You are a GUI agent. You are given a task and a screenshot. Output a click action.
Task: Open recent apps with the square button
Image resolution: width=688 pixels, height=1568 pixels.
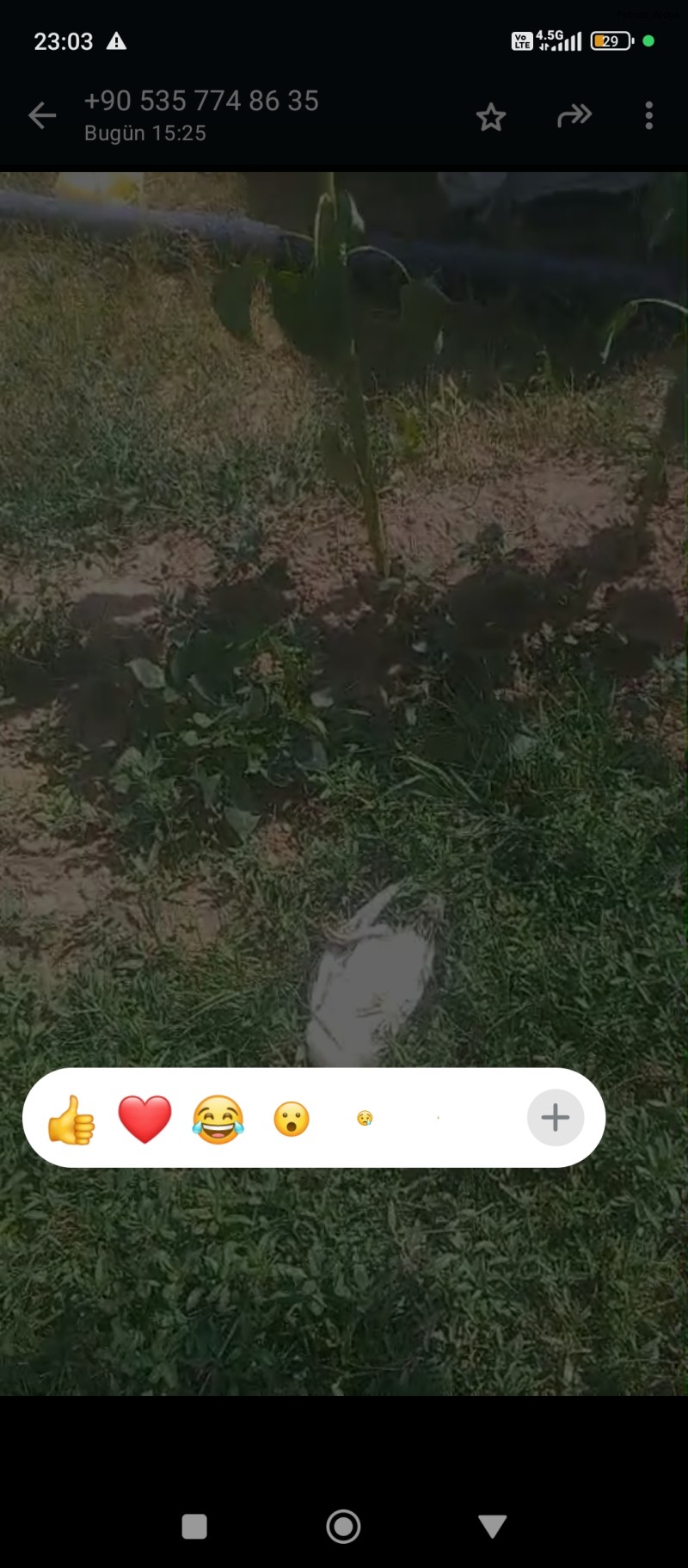194,1527
